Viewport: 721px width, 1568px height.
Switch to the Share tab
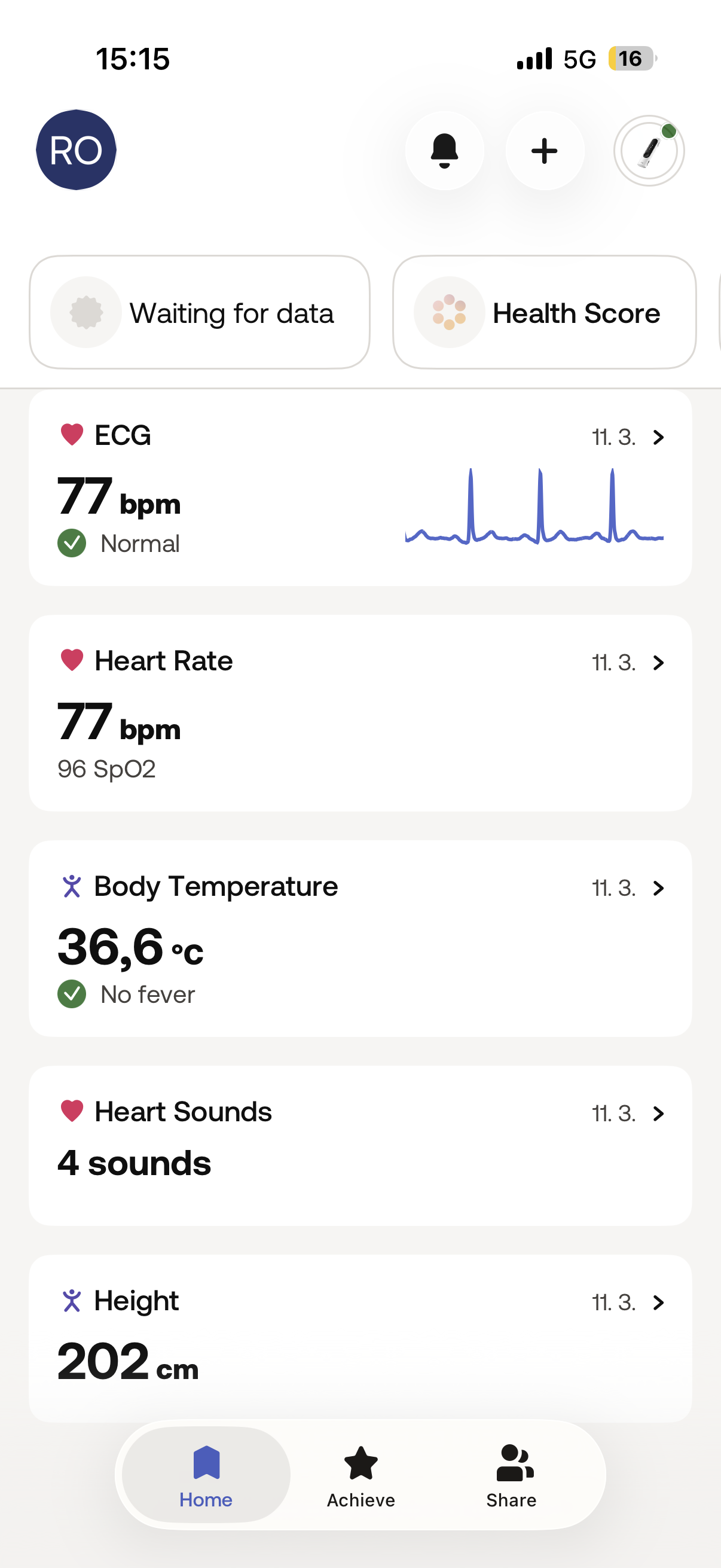[x=511, y=1475]
